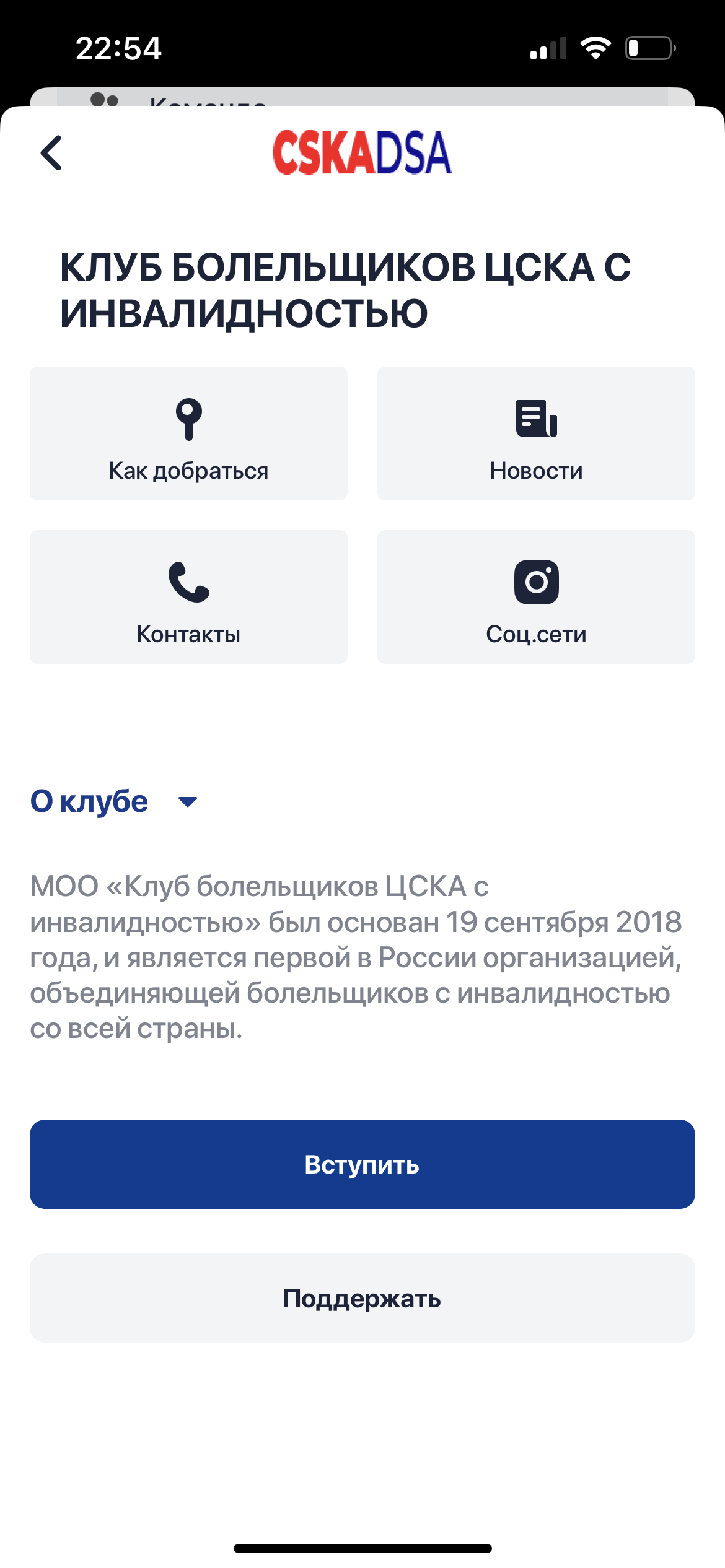Tap the cellular signal bars indicator
This screenshot has width=725, height=1568.
(x=548, y=47)
